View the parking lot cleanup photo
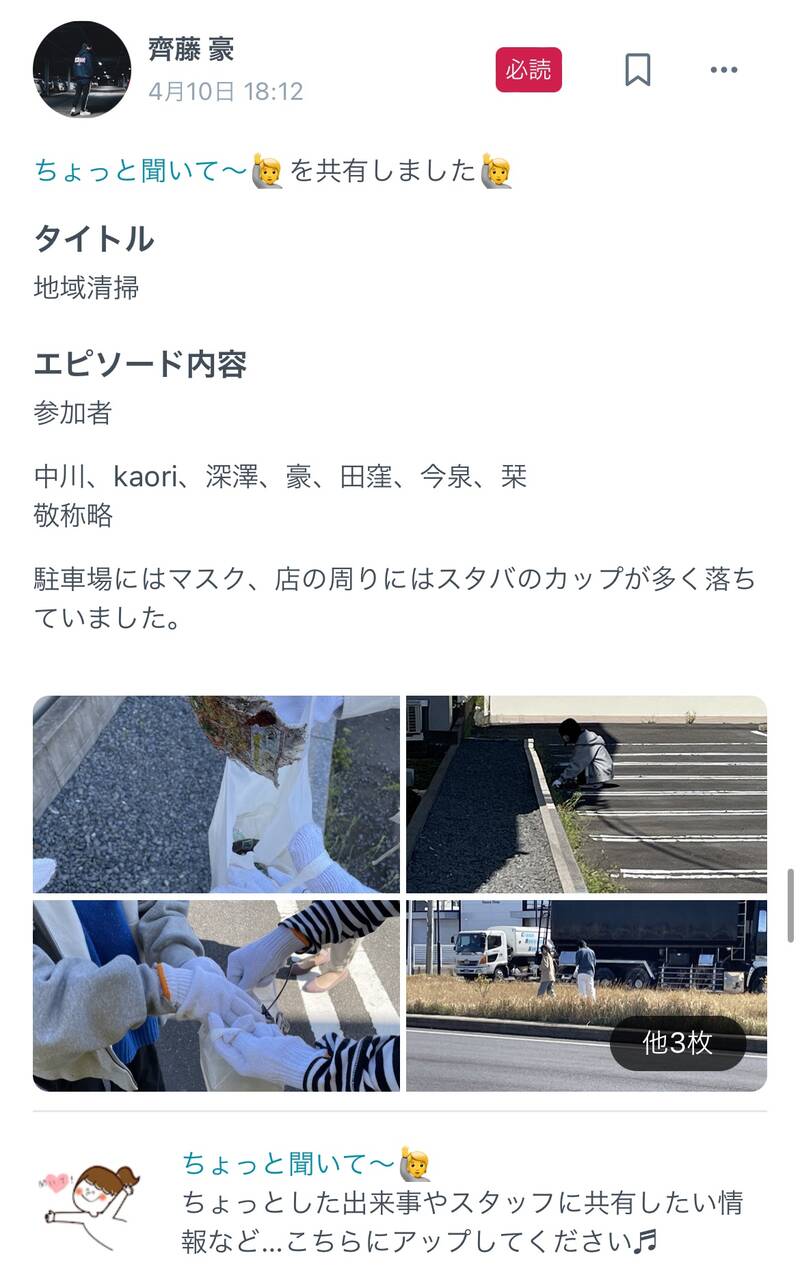 [586, 794]
